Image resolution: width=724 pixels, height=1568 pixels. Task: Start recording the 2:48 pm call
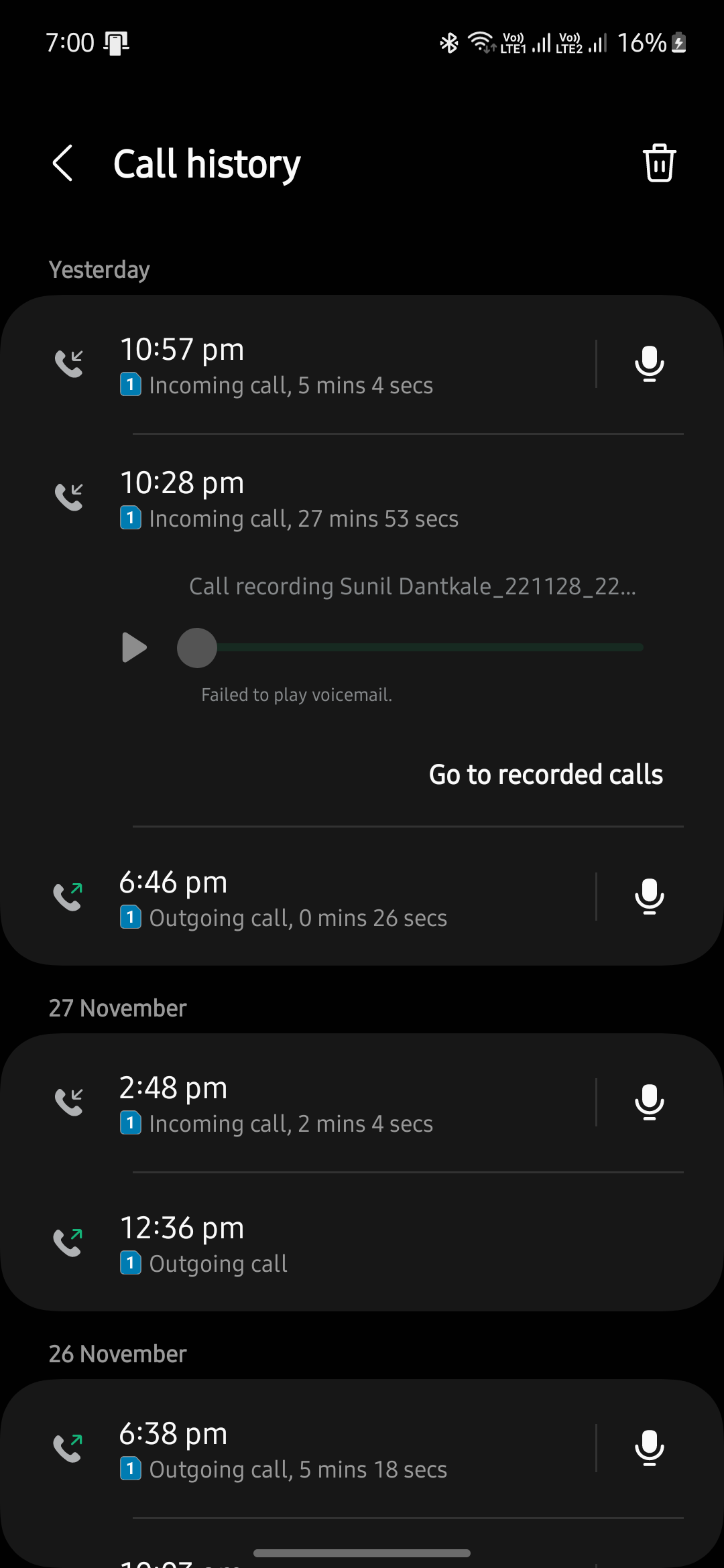[648, 1102]
